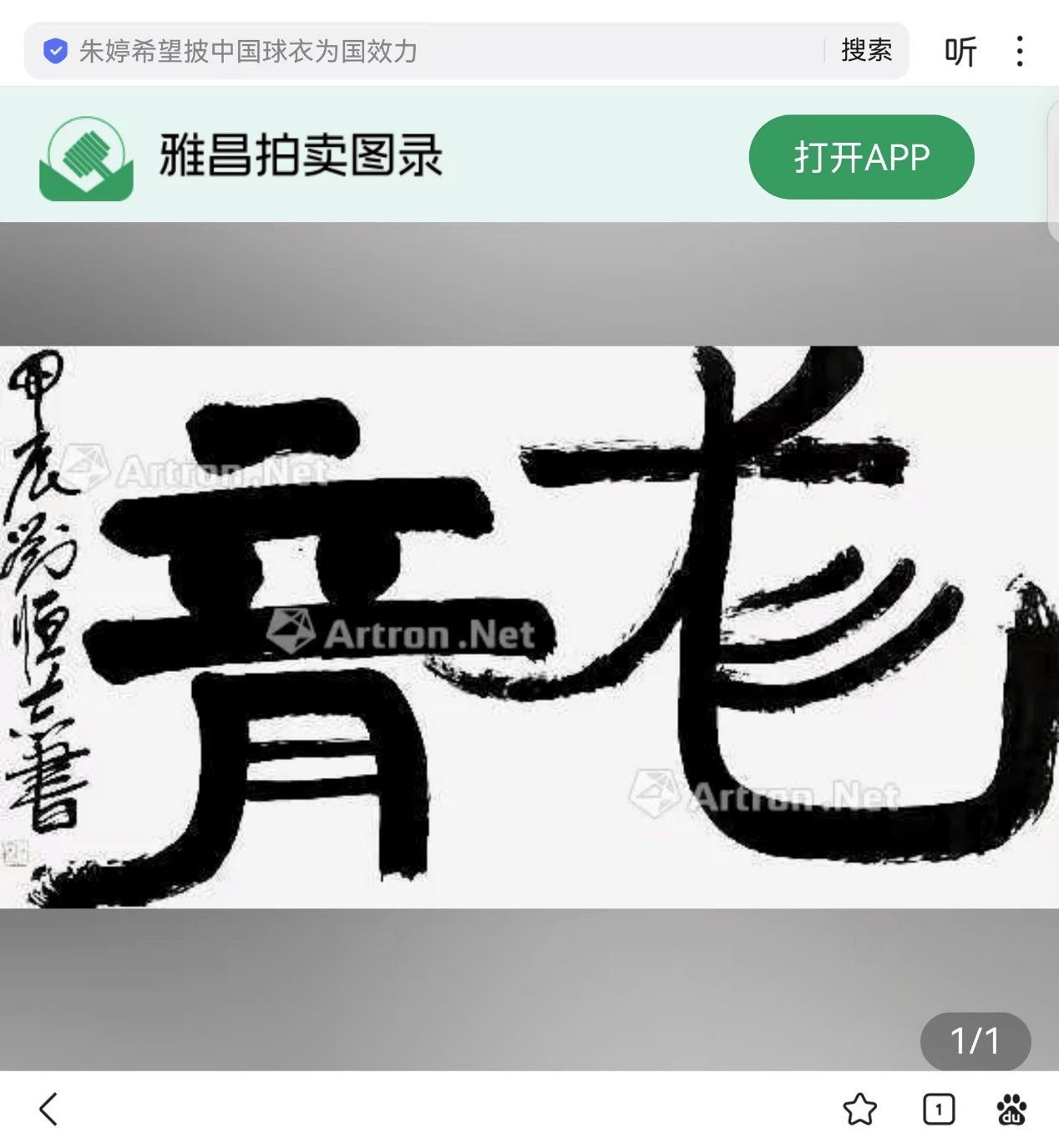Go back with the bottom arrow

click(49, 1109)
